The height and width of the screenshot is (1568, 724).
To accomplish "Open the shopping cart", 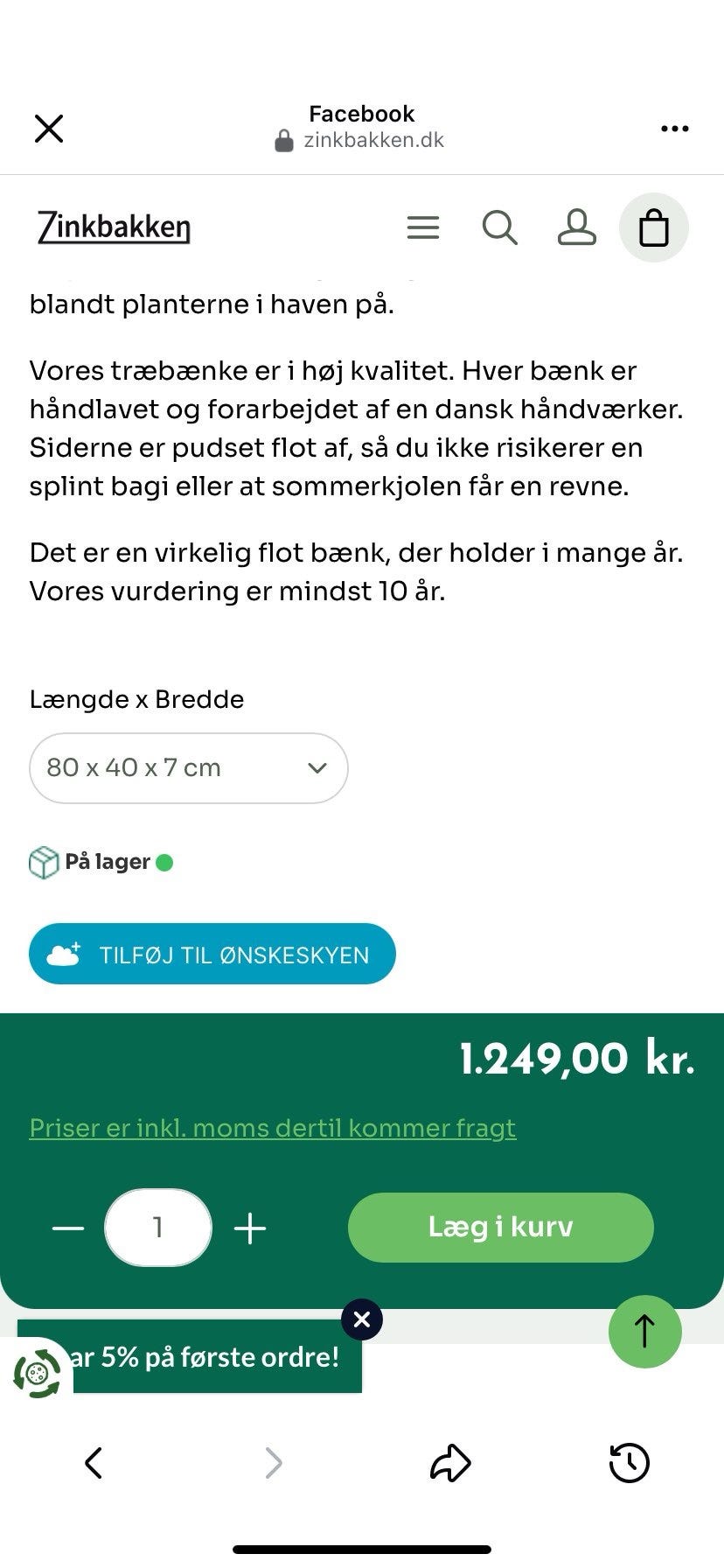I will point(654,227).
